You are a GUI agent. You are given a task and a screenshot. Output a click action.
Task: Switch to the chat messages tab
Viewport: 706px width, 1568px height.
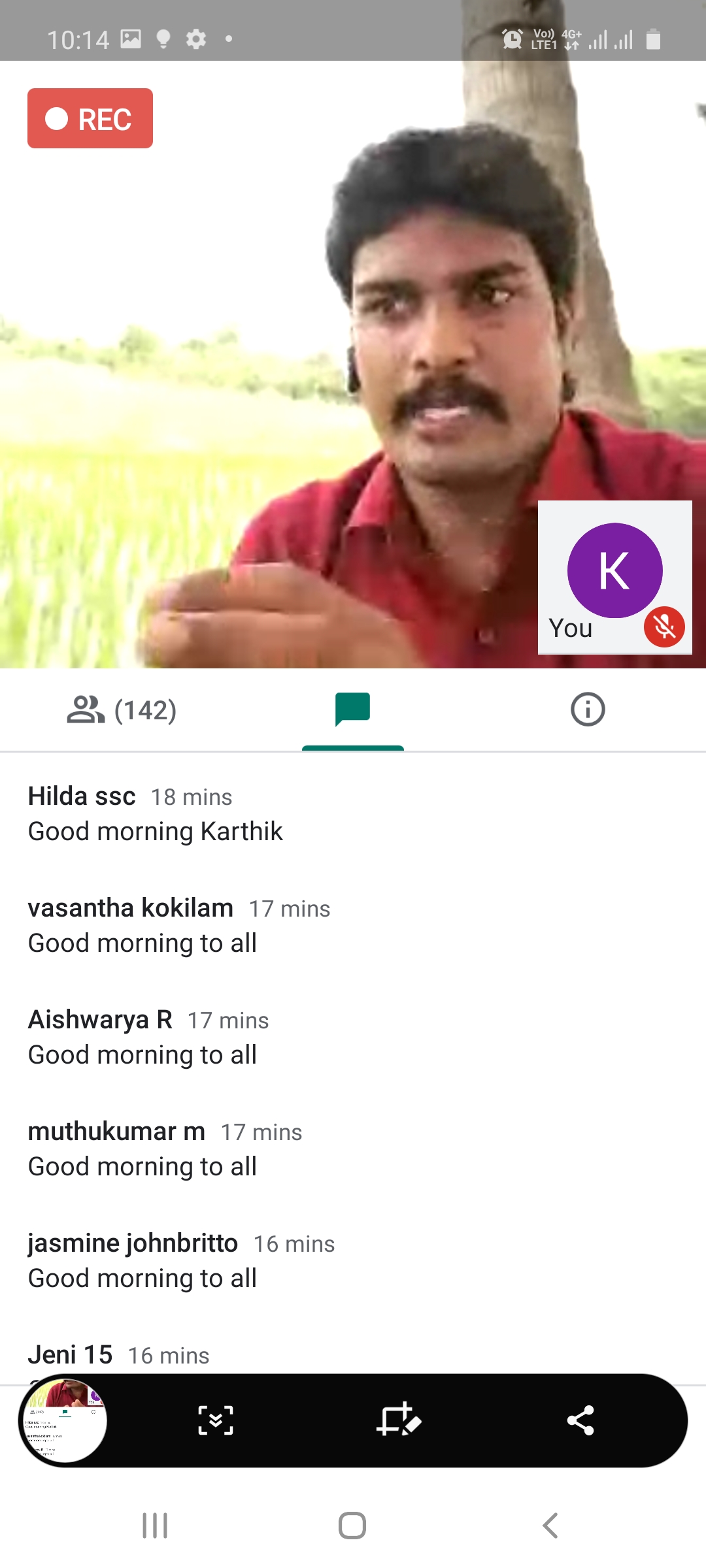(352, 710)
